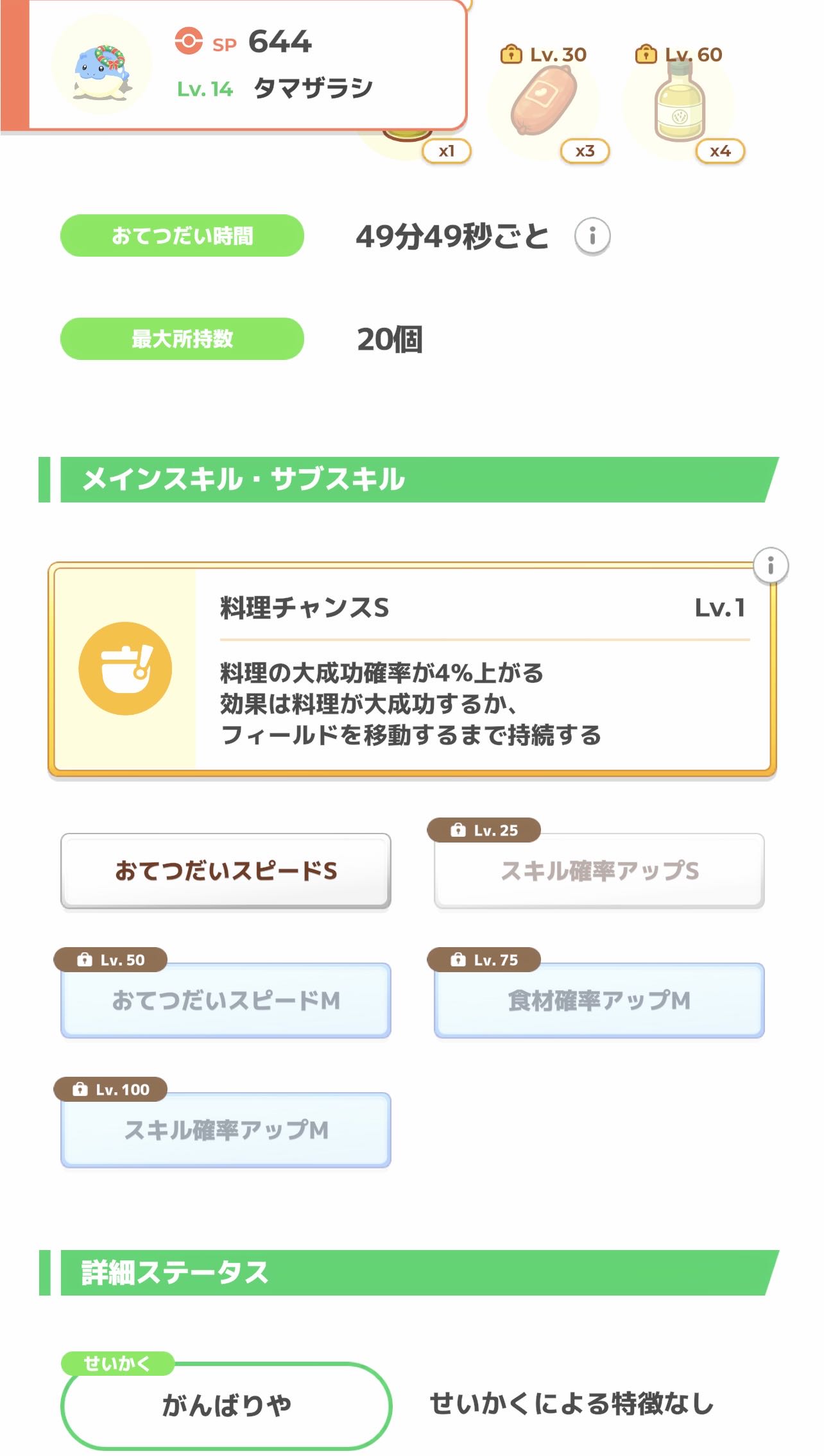Screen dimensions: 824x1456
Task: Open the 料理チャンスS main skill card
Action: [x=411, y=669]
